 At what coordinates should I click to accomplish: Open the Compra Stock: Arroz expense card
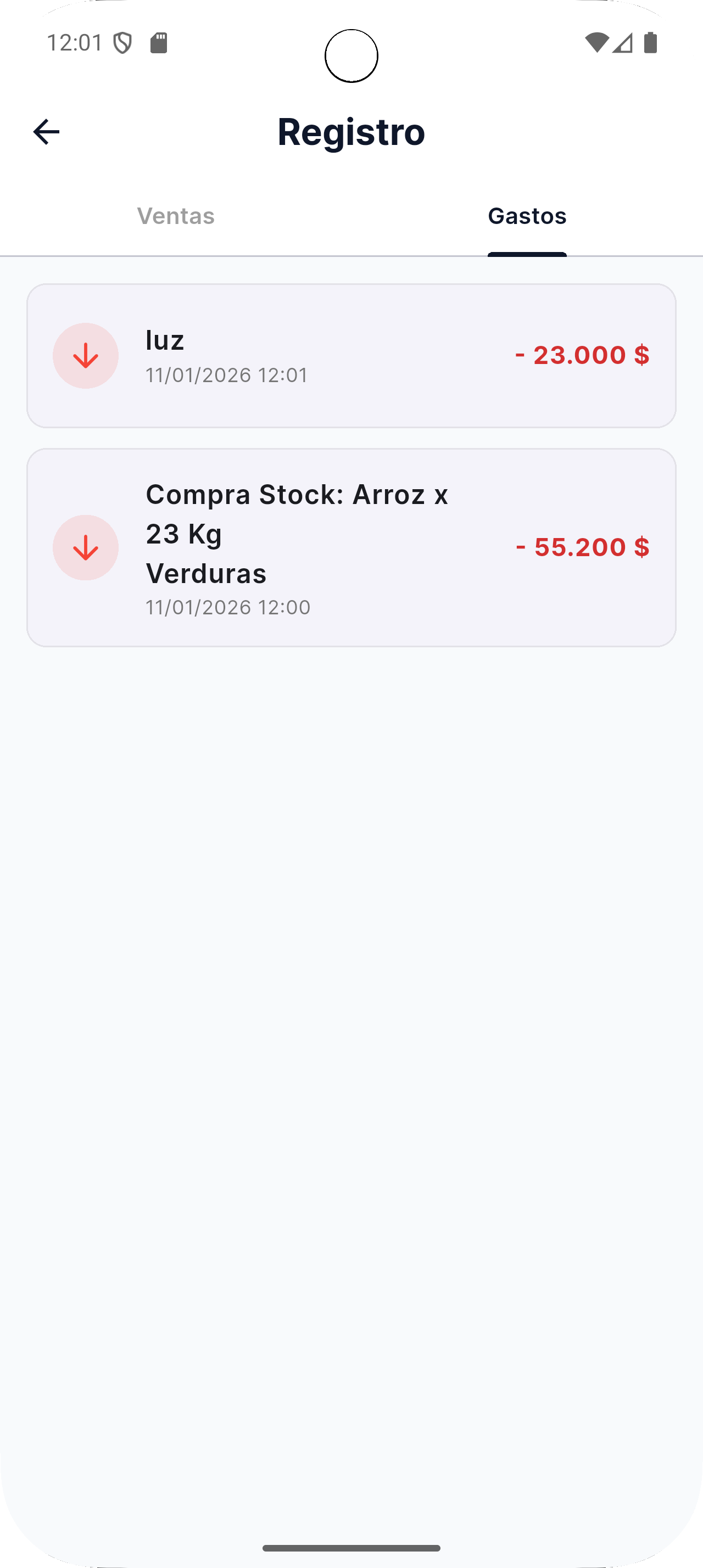(x=351, y=547)
